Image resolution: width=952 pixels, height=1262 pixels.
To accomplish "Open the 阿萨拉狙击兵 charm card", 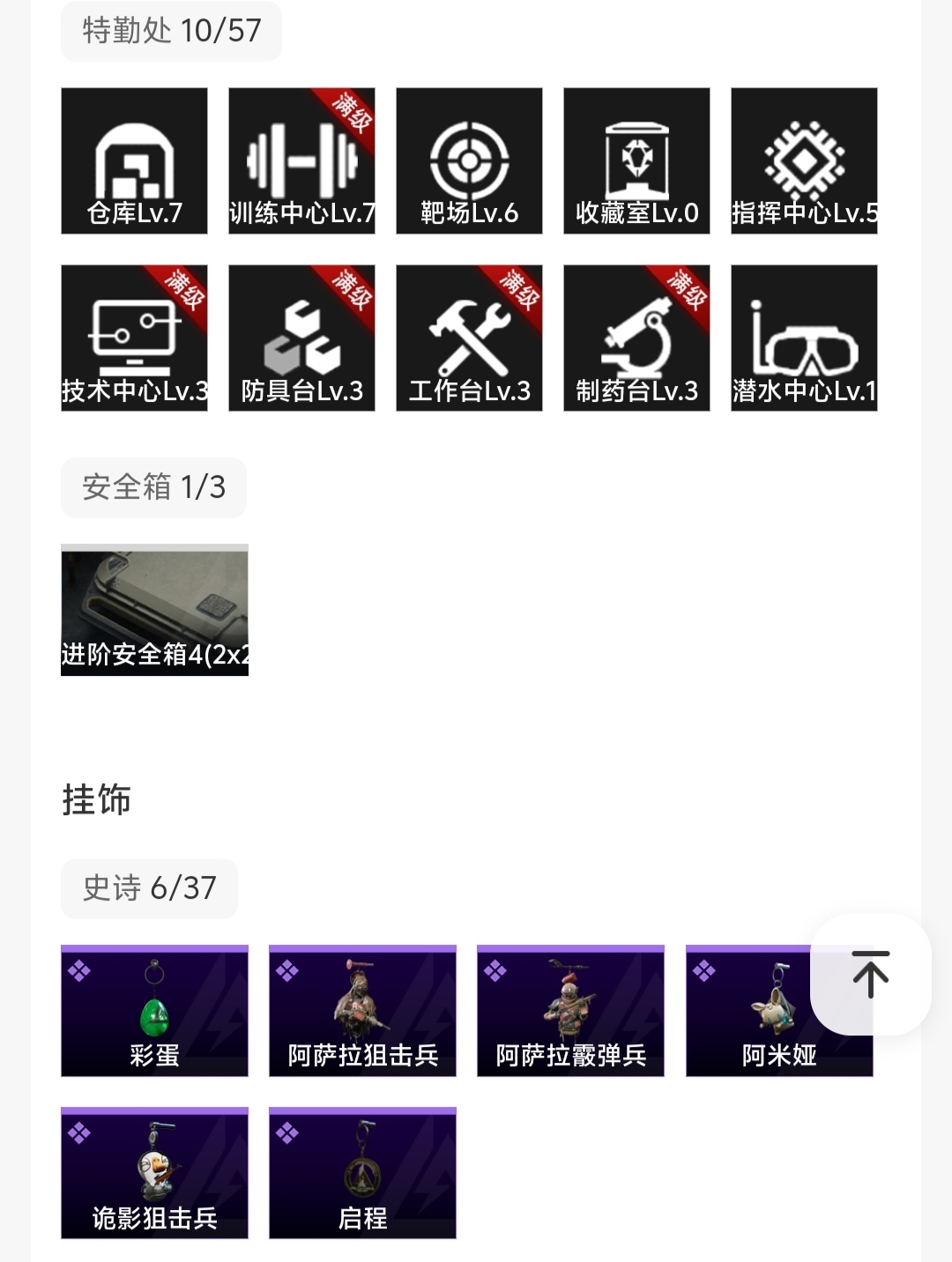I will pos(362,1011).
